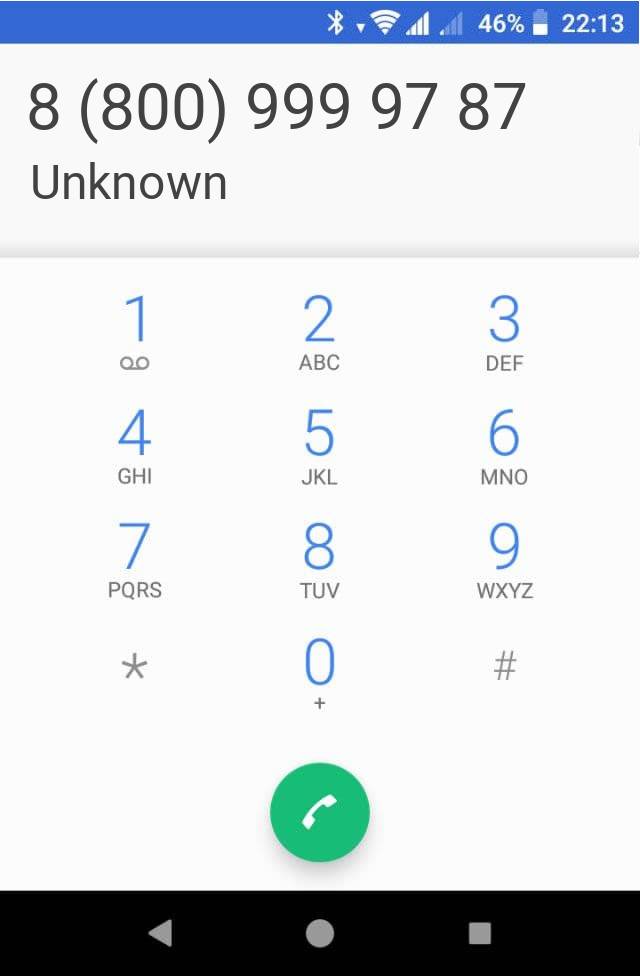Image resolution: width=640 pixels, height=976 pixels.
Task: Open recent apps from navigation bar
Action: tap(480, 933)
